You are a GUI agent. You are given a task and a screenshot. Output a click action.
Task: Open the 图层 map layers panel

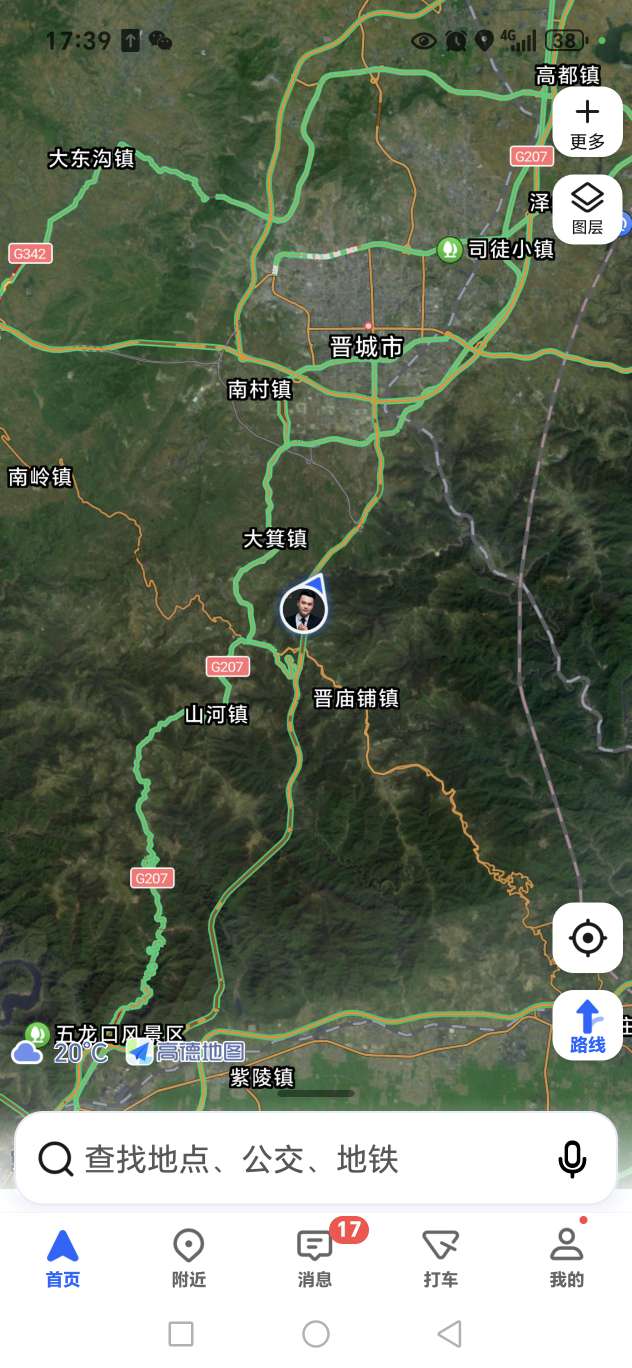[x=587, y=209]
